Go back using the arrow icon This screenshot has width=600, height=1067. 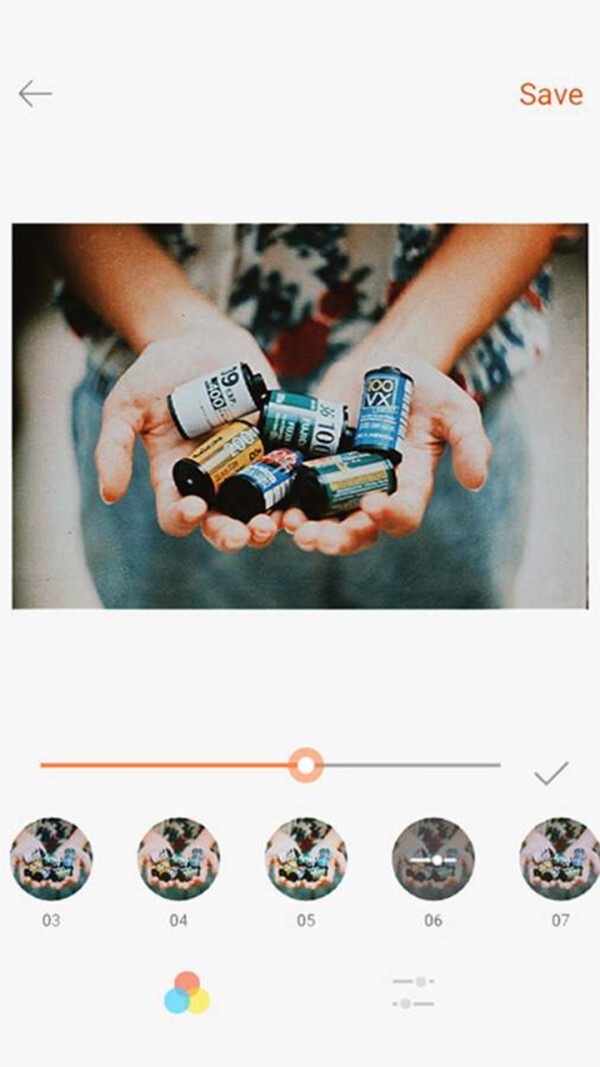coord(35,94)
